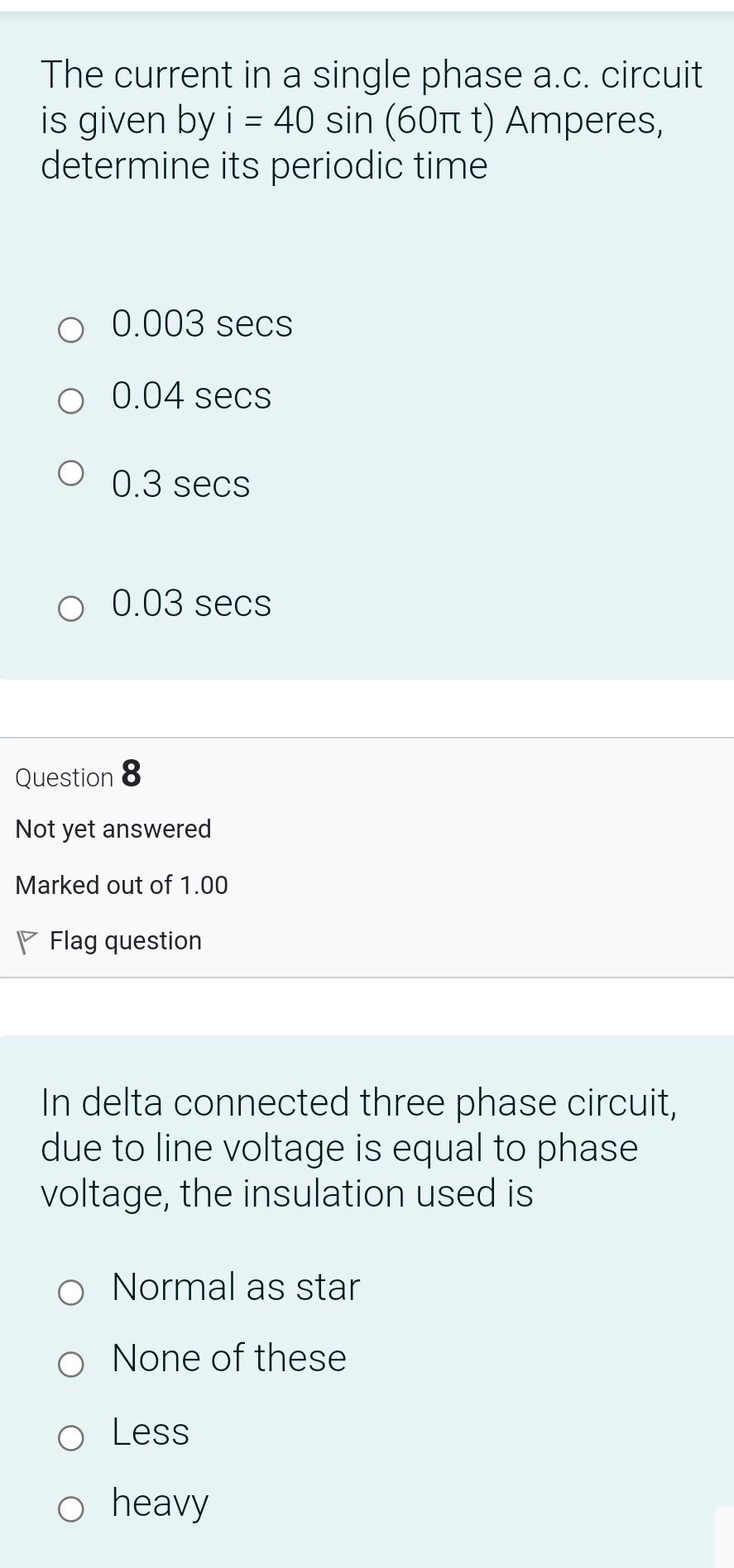Image resolution: width=734 pixels, height=1568 pixels.
Task: Pick Less as the insulation answer
Action: coord(71,1438)
